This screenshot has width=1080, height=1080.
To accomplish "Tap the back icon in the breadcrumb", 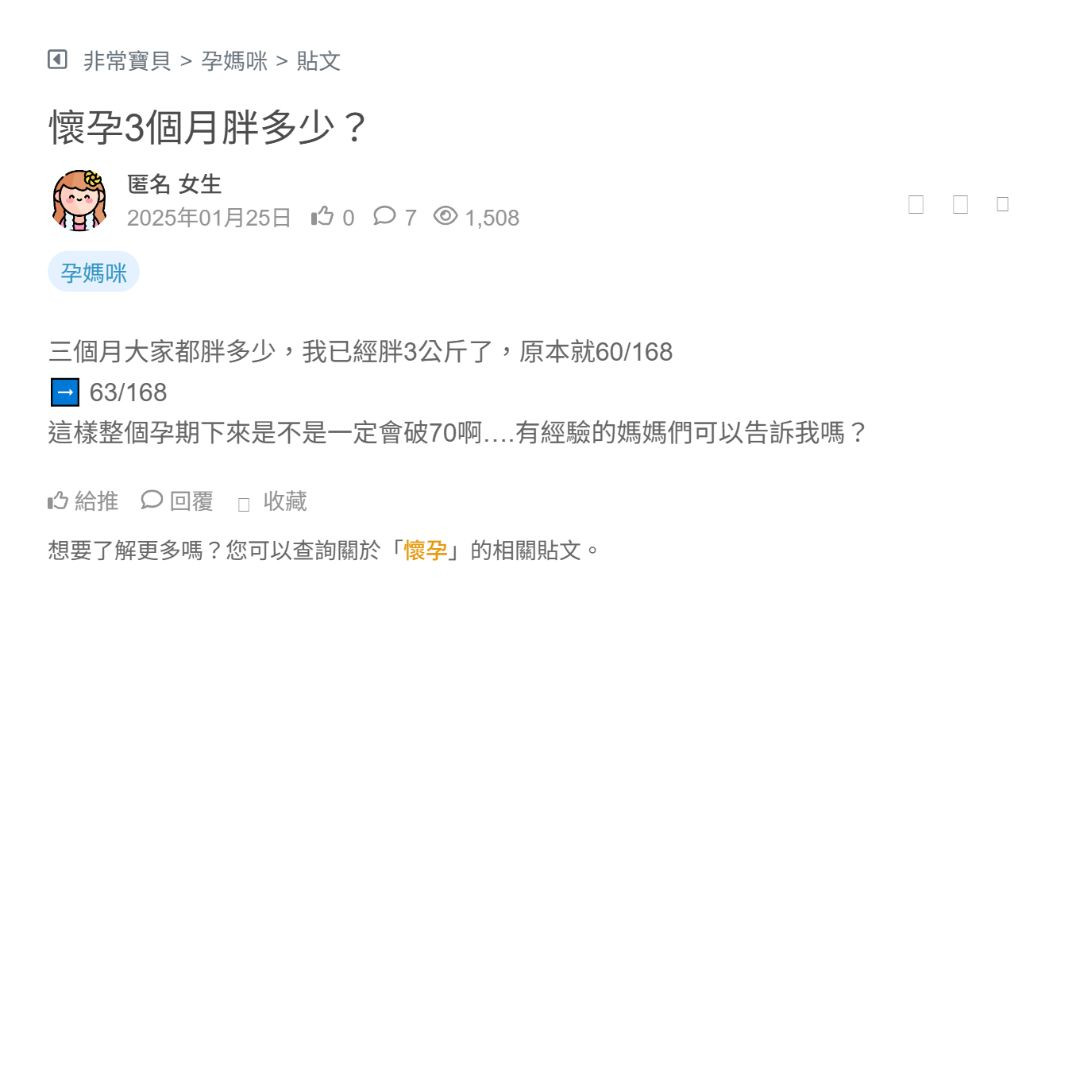I will tap(57, 60).
